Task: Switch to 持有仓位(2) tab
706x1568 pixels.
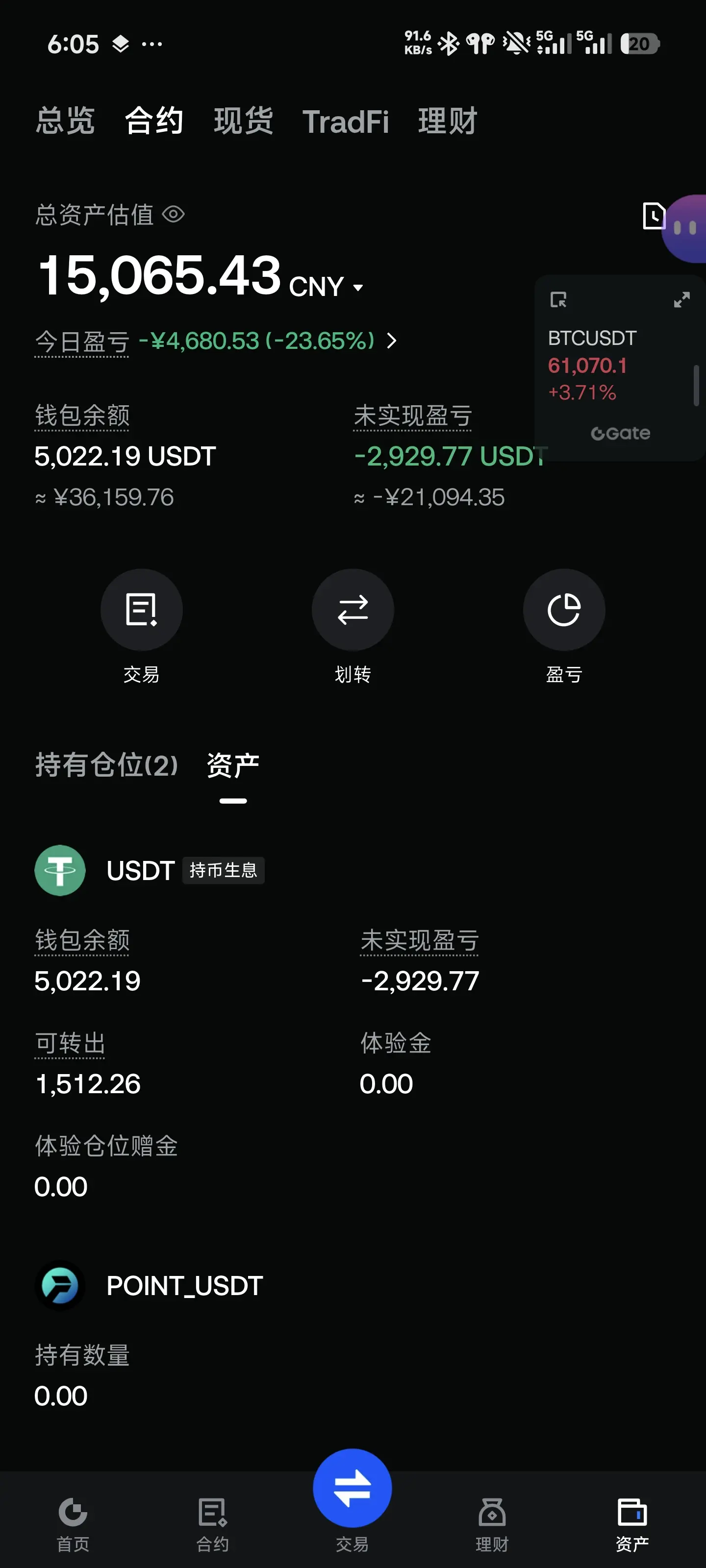Action: point(106,765)
